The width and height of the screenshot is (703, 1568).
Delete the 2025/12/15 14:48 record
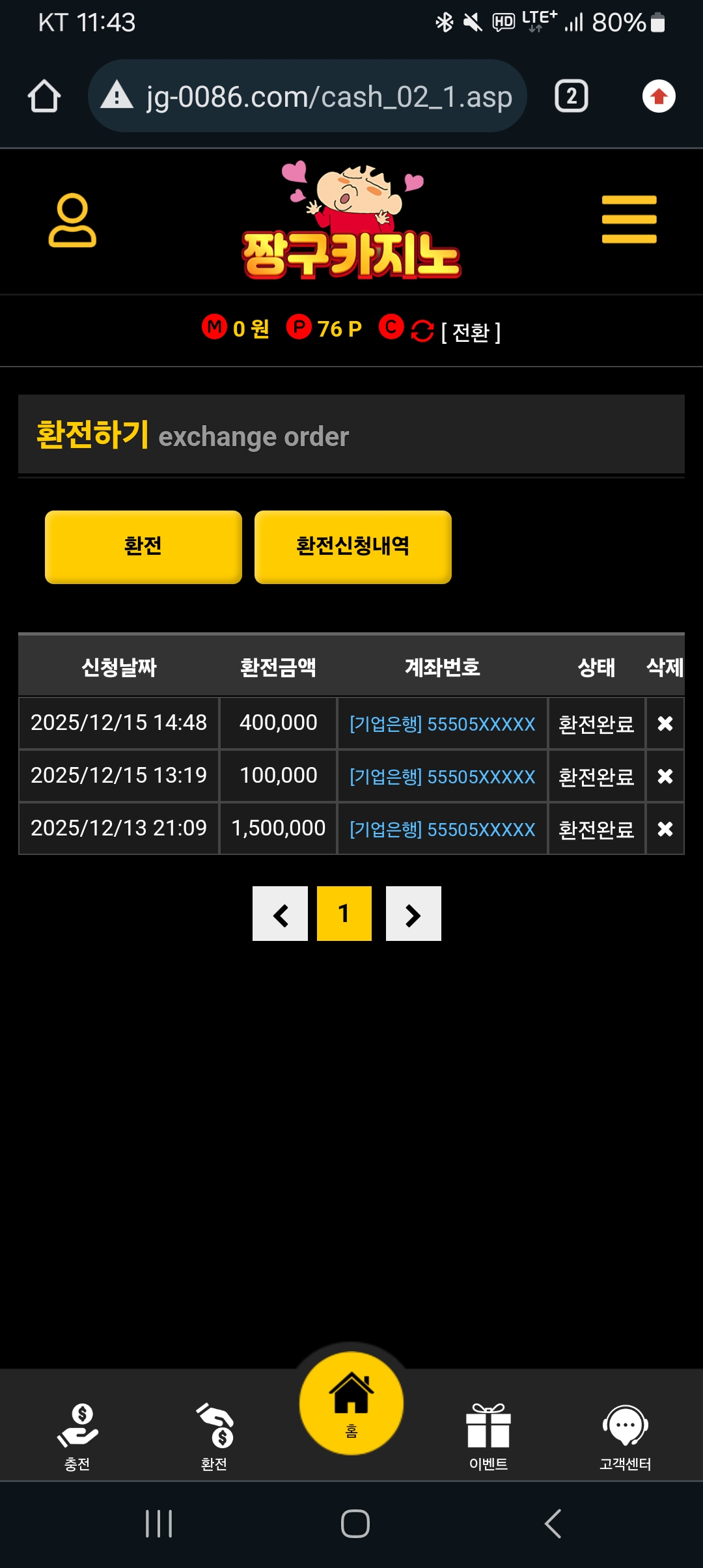coord(665,723)
